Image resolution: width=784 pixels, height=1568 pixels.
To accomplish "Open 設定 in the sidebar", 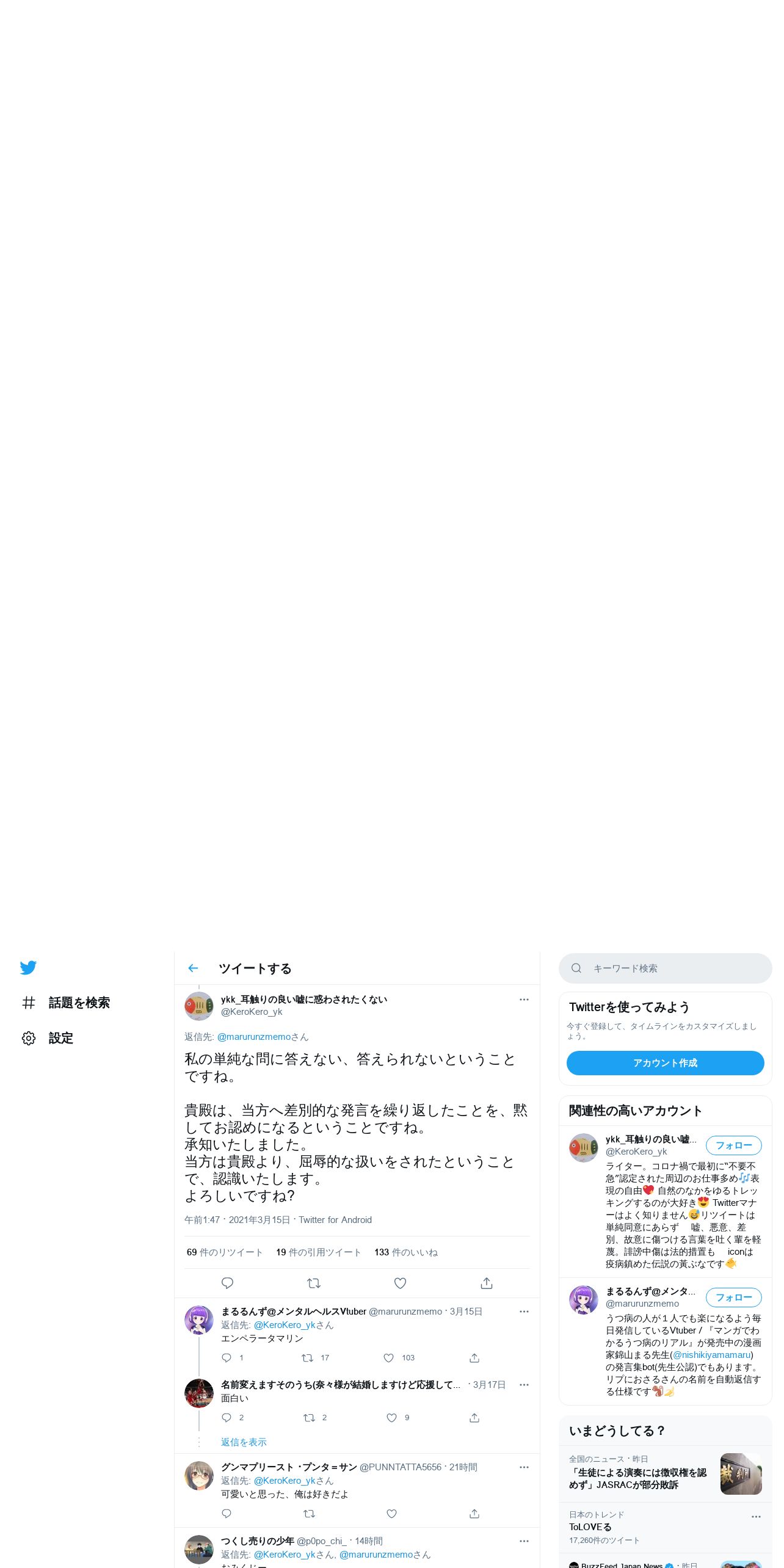I will click(47, 1038).
